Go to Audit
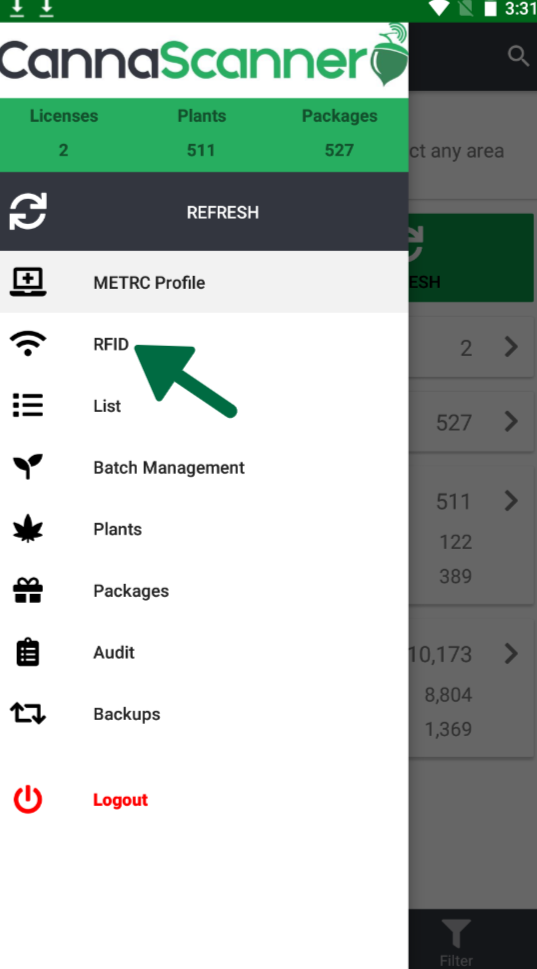Image resolution: width=537 pixels, height=969 pixels. [204, 653]
